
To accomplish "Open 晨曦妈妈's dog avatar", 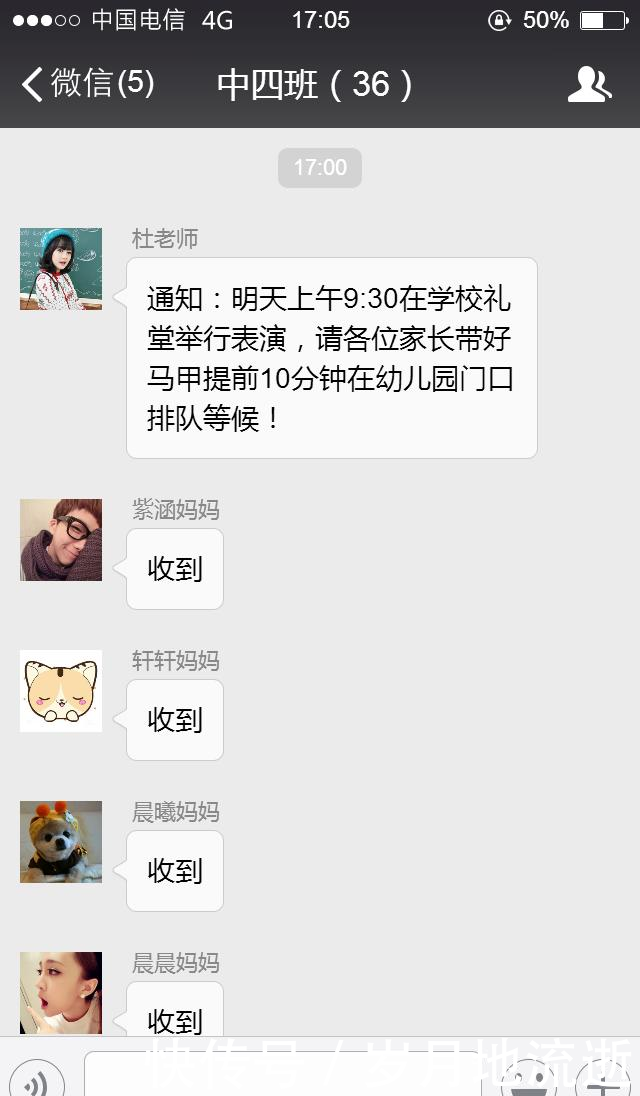I will (x=61, y=842).
